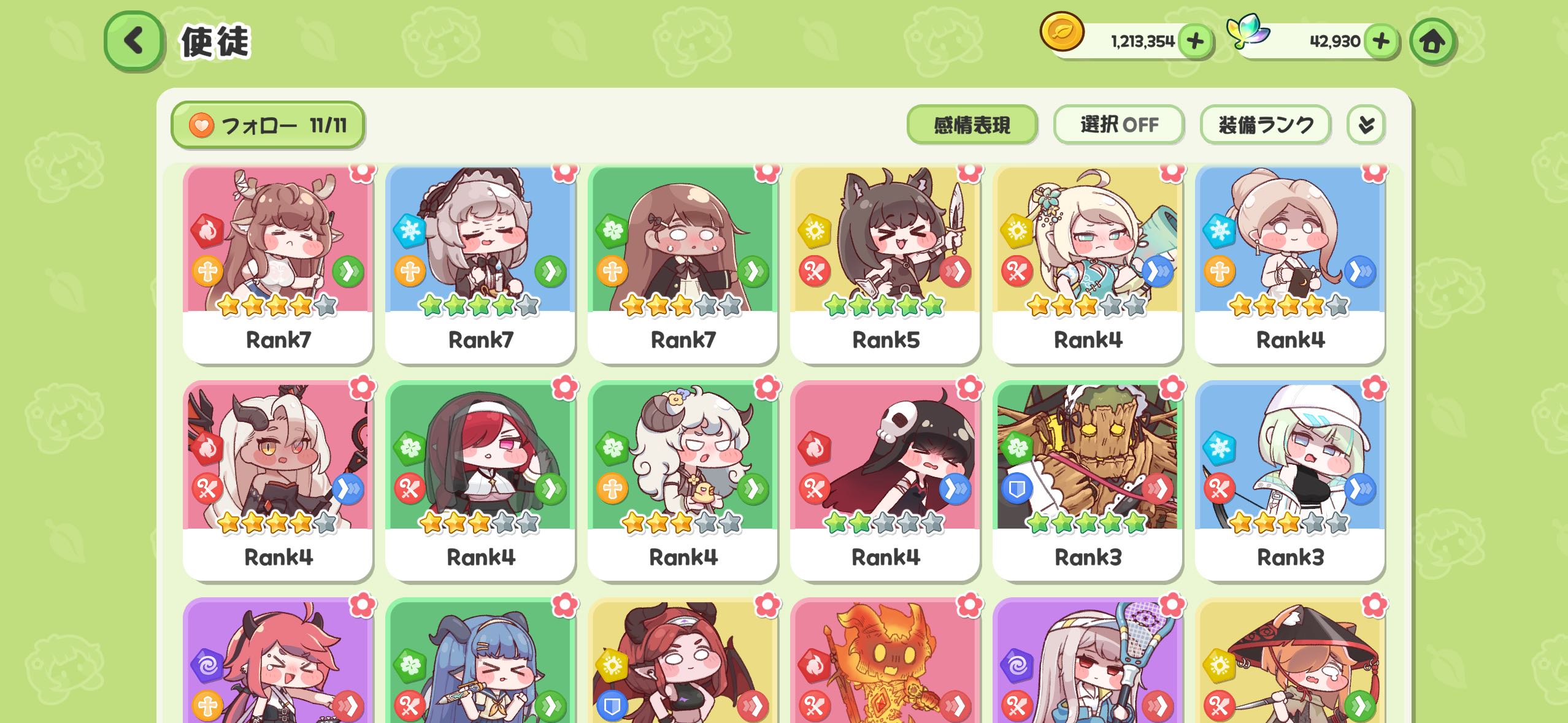Open the white-cap girl Rank3 card
This screenshot has height=723, width=1568.
[1290, 481]
